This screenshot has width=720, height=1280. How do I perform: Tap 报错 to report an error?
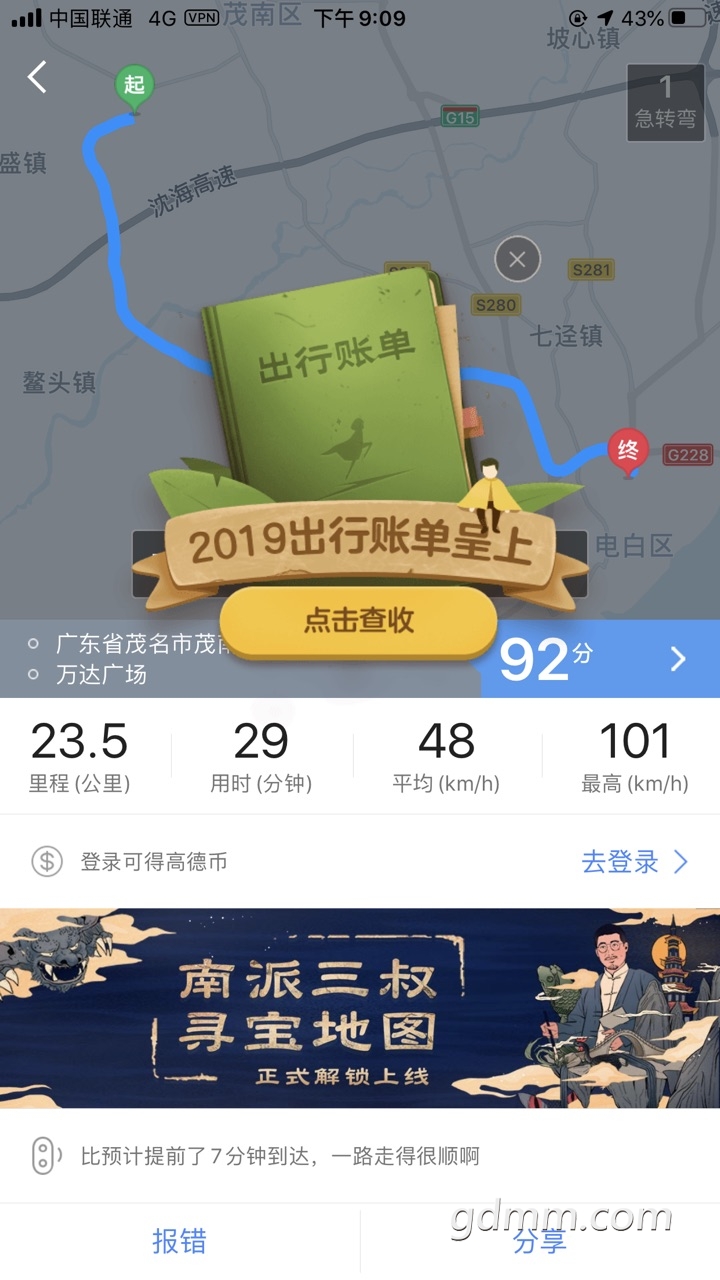[179, 1241]
